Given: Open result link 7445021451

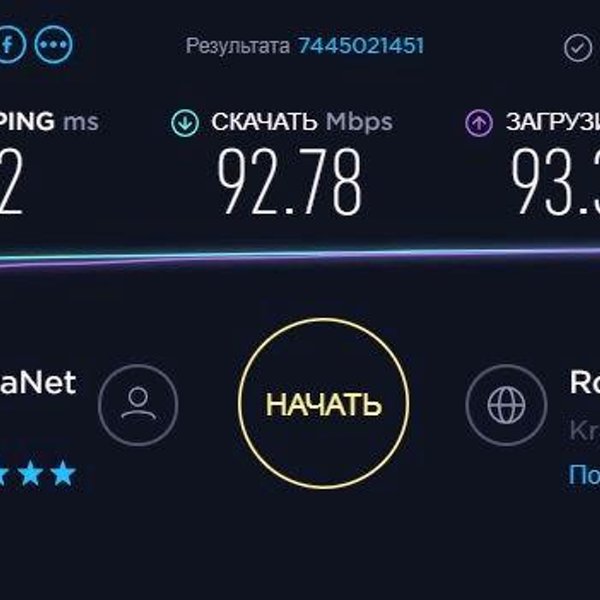Looking at the screenshot, I should (361, 46).
